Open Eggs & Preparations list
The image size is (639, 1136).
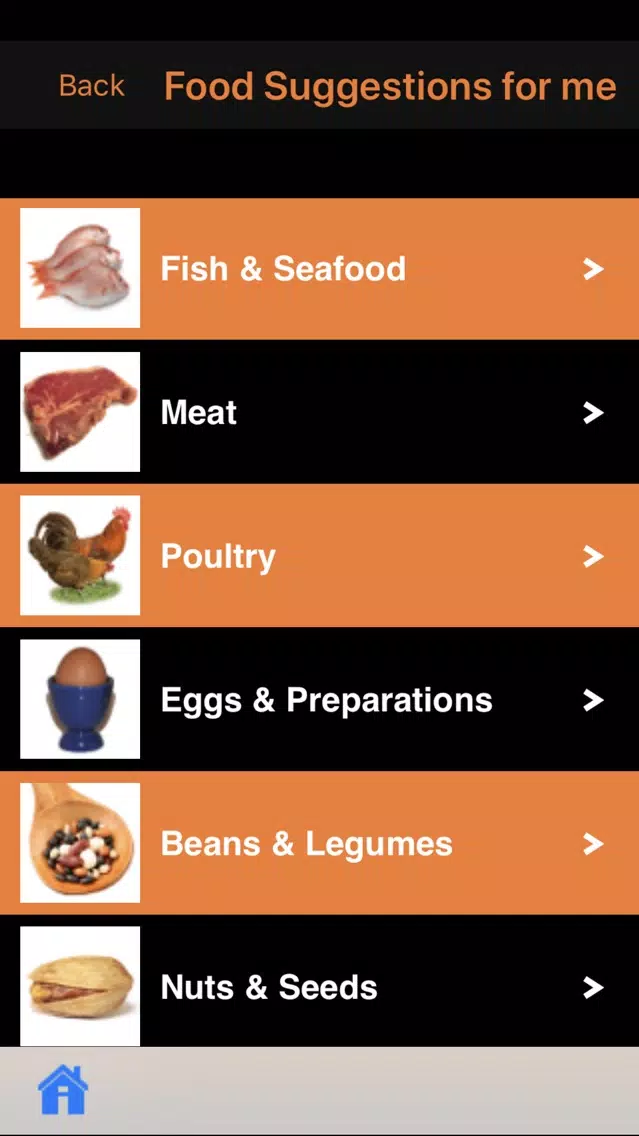click(320, 700)
